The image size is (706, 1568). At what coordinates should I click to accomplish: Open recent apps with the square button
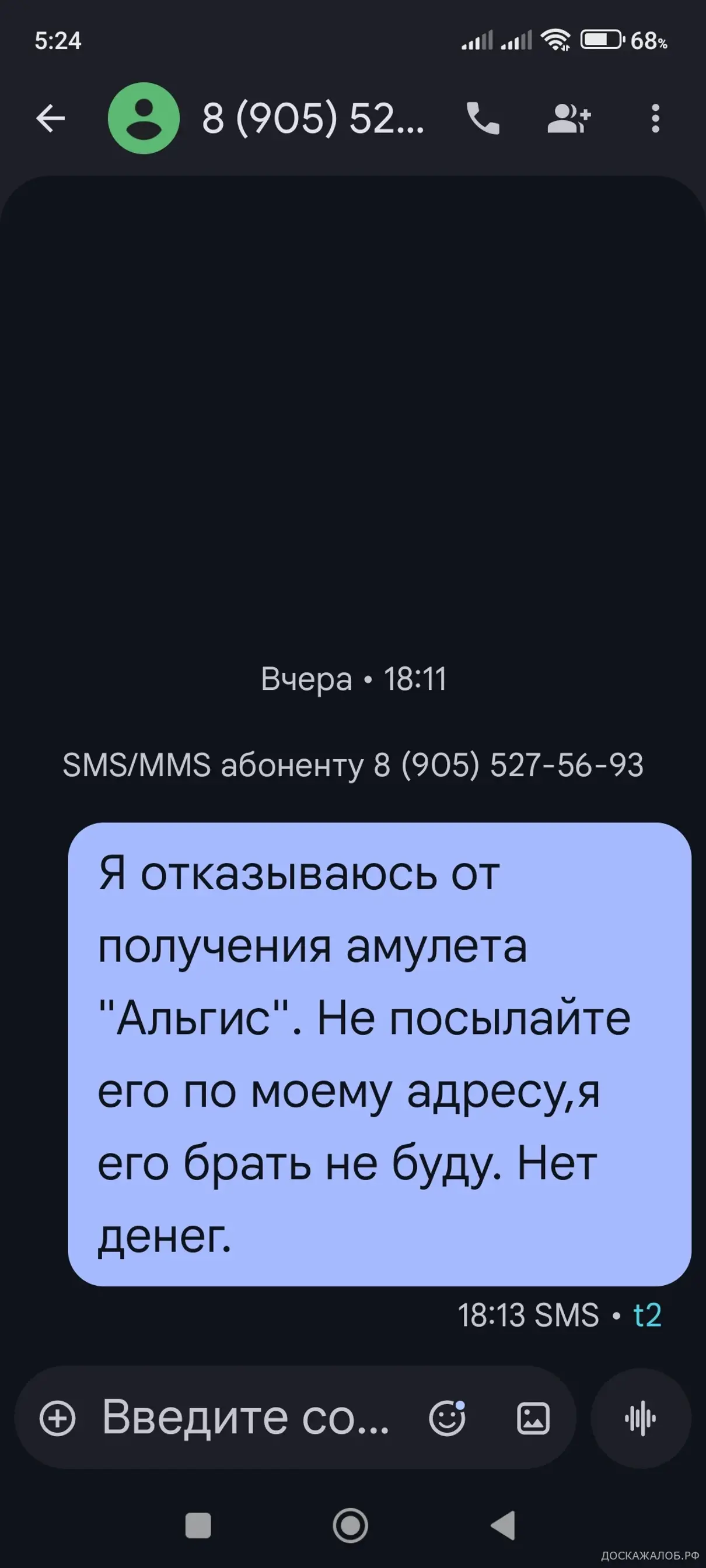click(198, 1526)
